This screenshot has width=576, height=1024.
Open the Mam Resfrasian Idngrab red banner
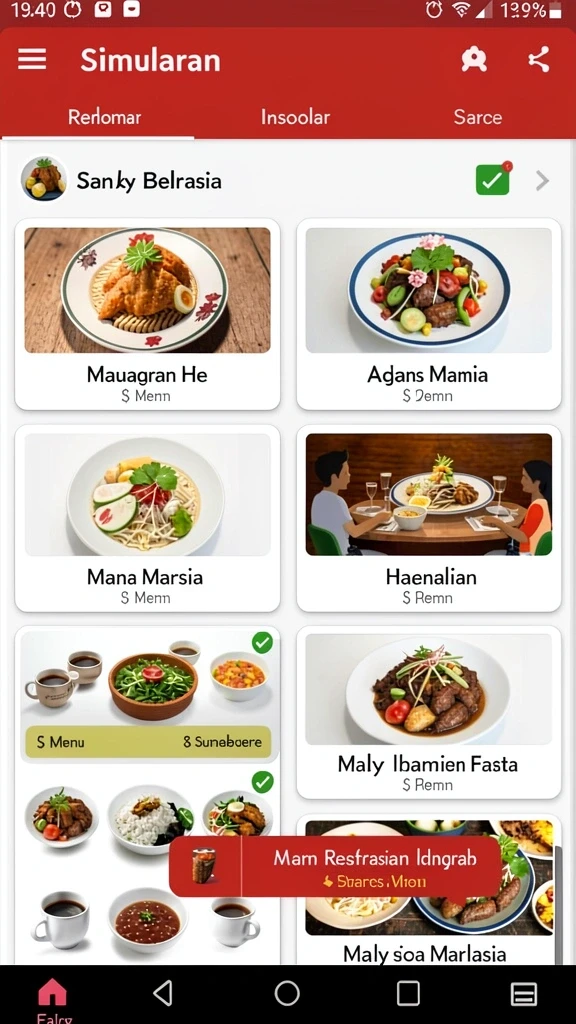335,867
